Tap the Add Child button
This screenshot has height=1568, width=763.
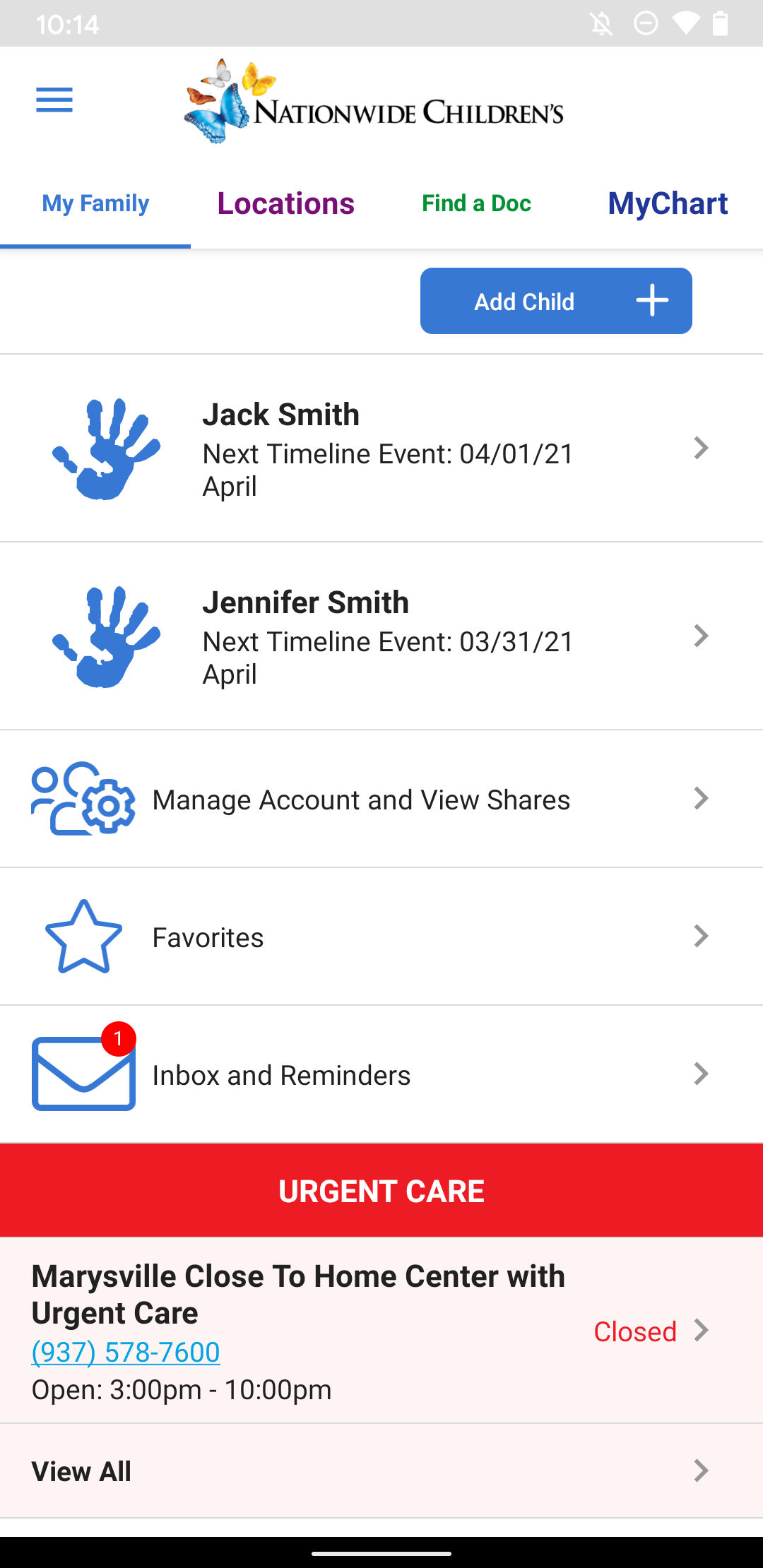555,301
